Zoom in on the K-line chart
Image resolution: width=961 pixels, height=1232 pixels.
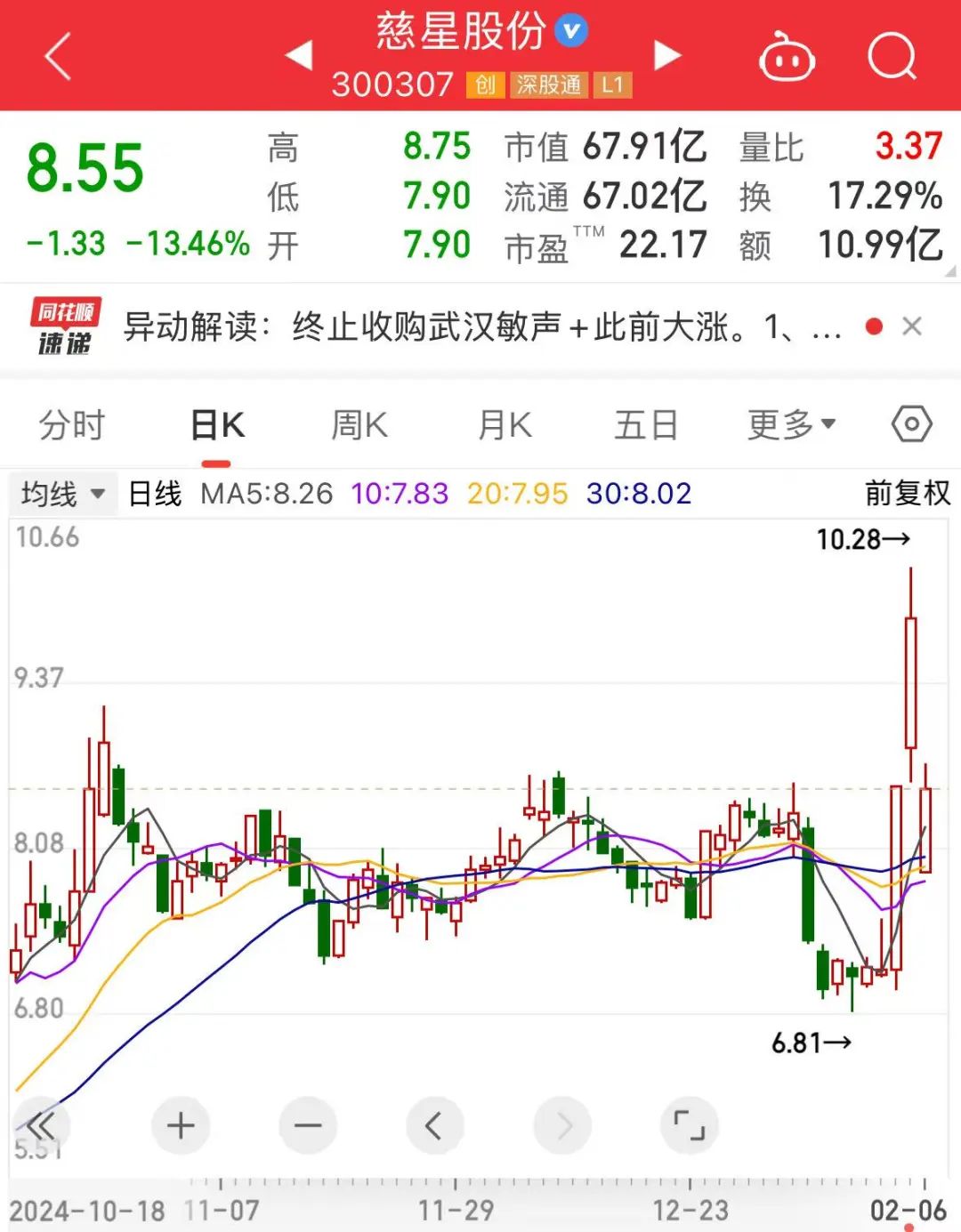click(x=181, y=1126)
